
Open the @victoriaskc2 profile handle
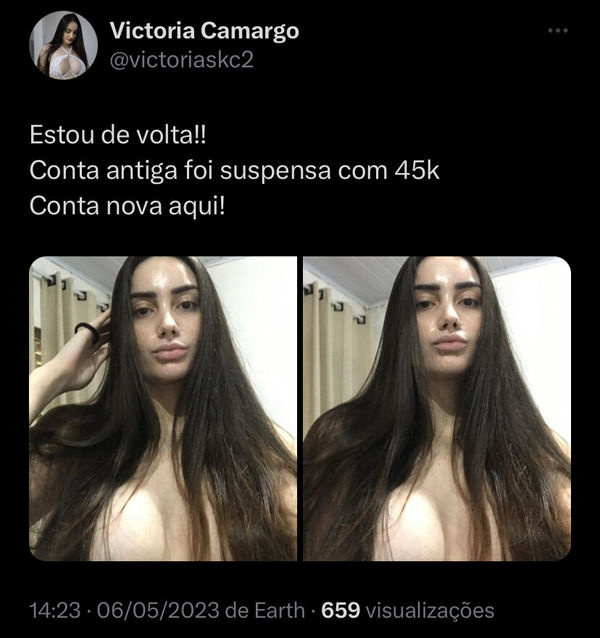click(181, 60)
